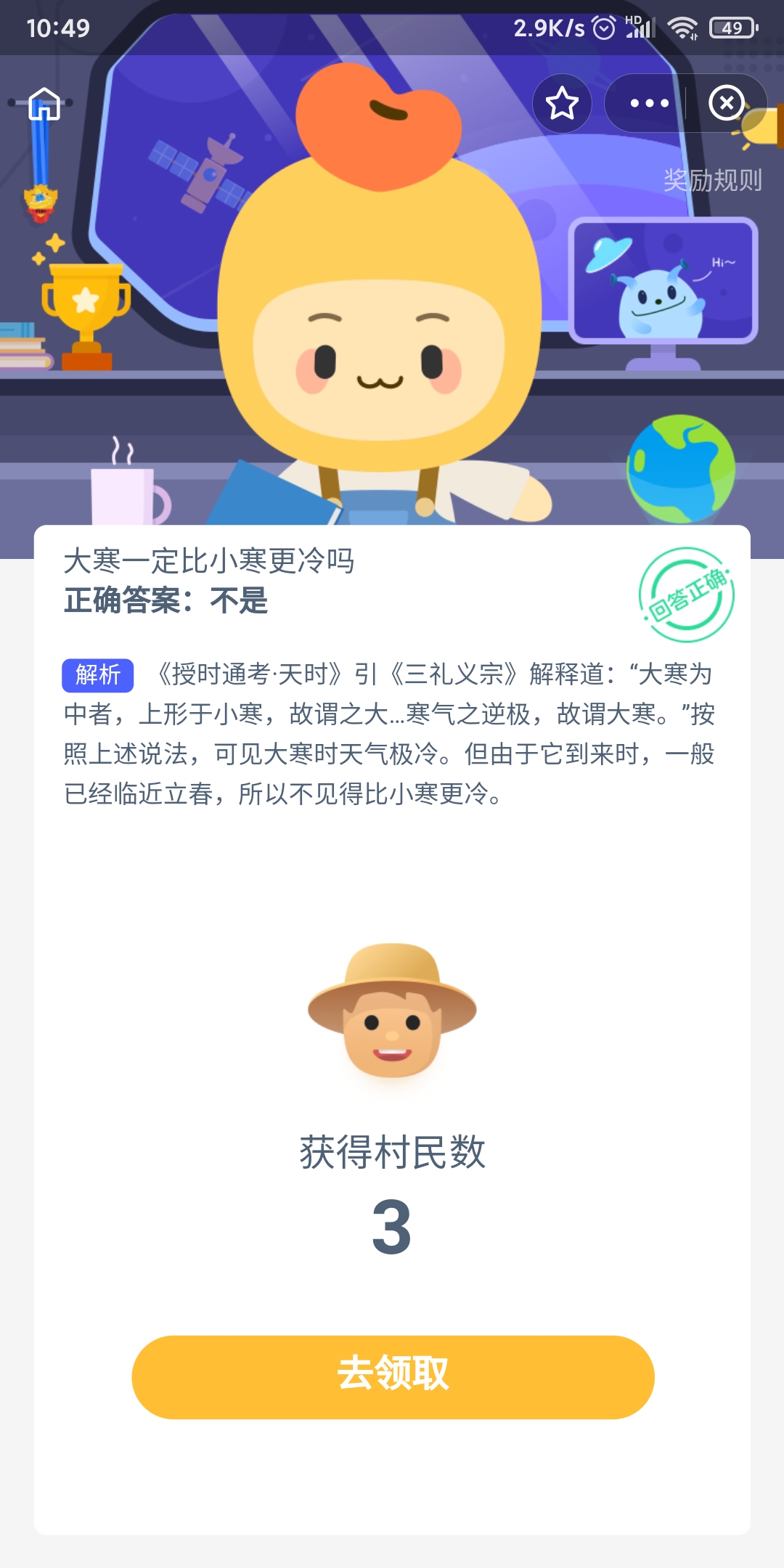
Task: Favorite this mini program with star
Action: pos(562,103)
